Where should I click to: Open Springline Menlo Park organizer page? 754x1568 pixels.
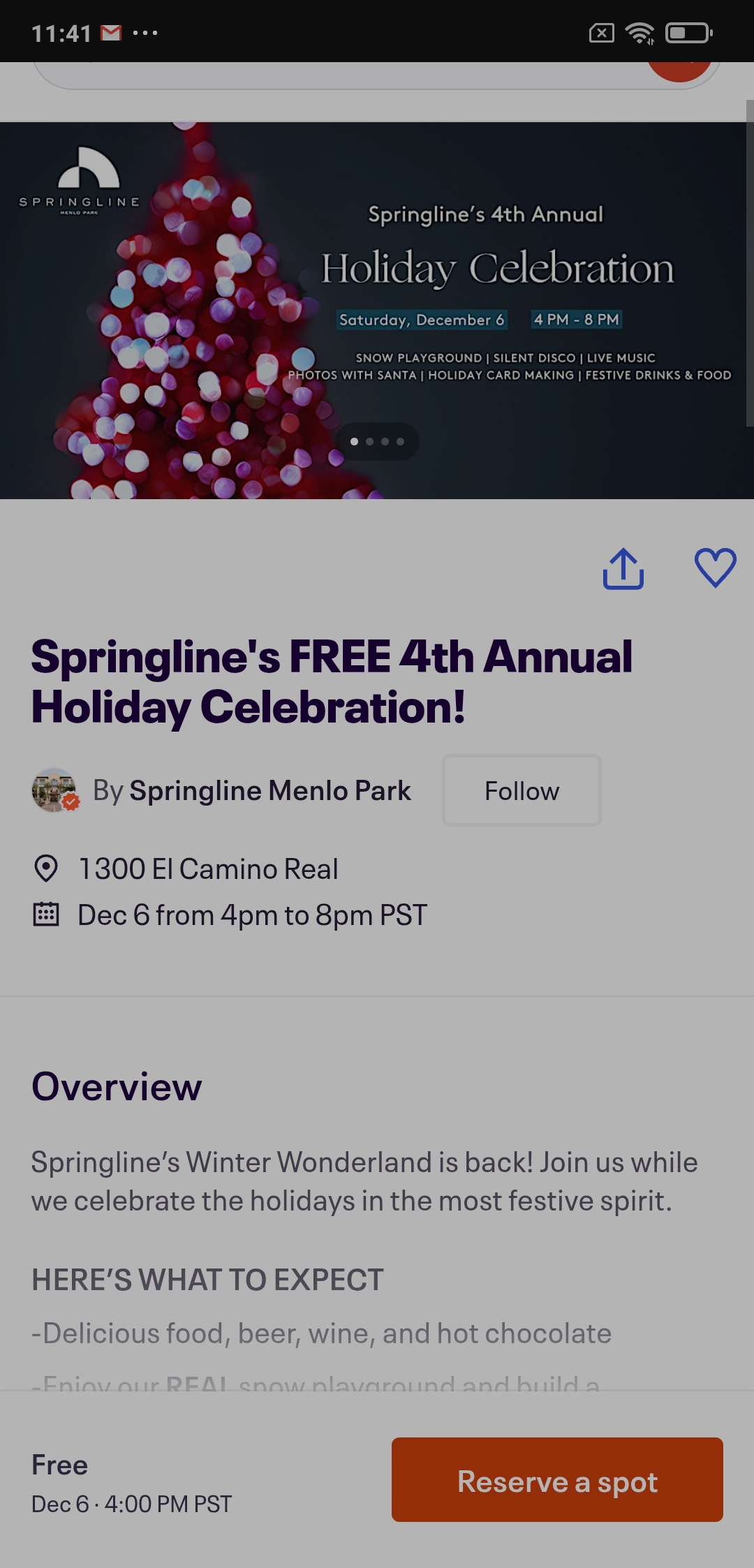[270, 790]
